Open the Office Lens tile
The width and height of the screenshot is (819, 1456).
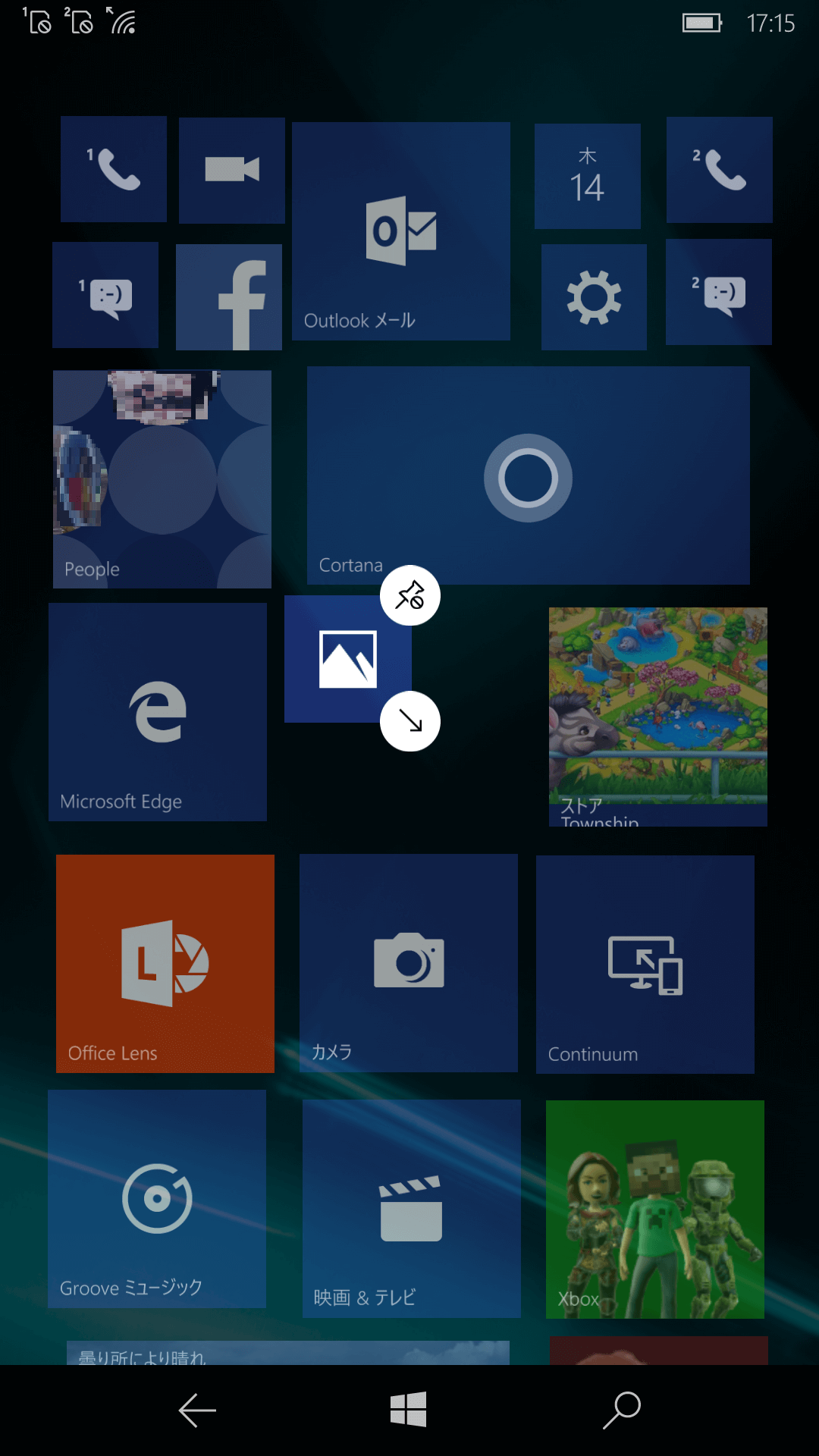point(165,963)
